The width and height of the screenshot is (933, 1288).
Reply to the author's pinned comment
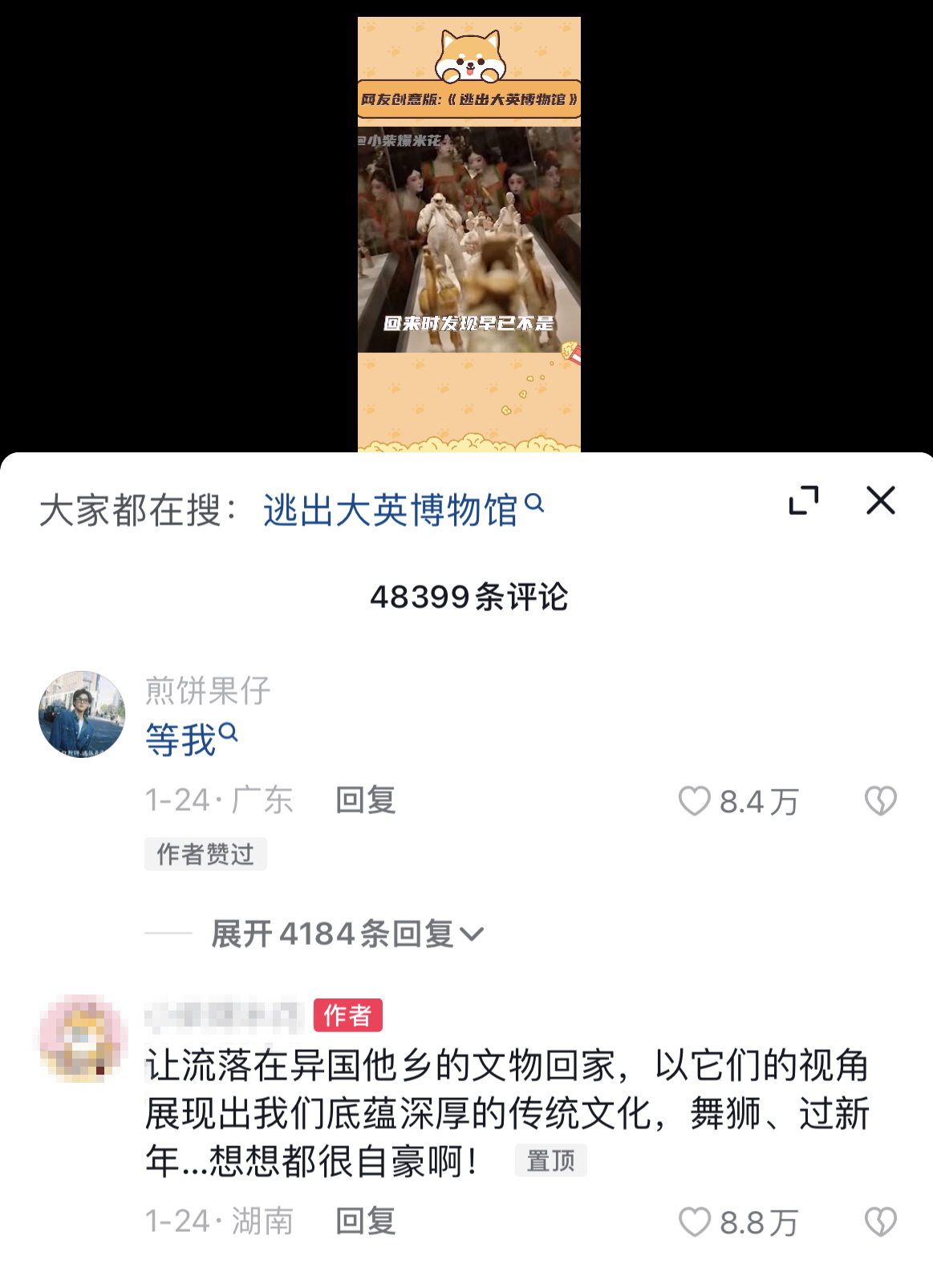point(366,1221)
